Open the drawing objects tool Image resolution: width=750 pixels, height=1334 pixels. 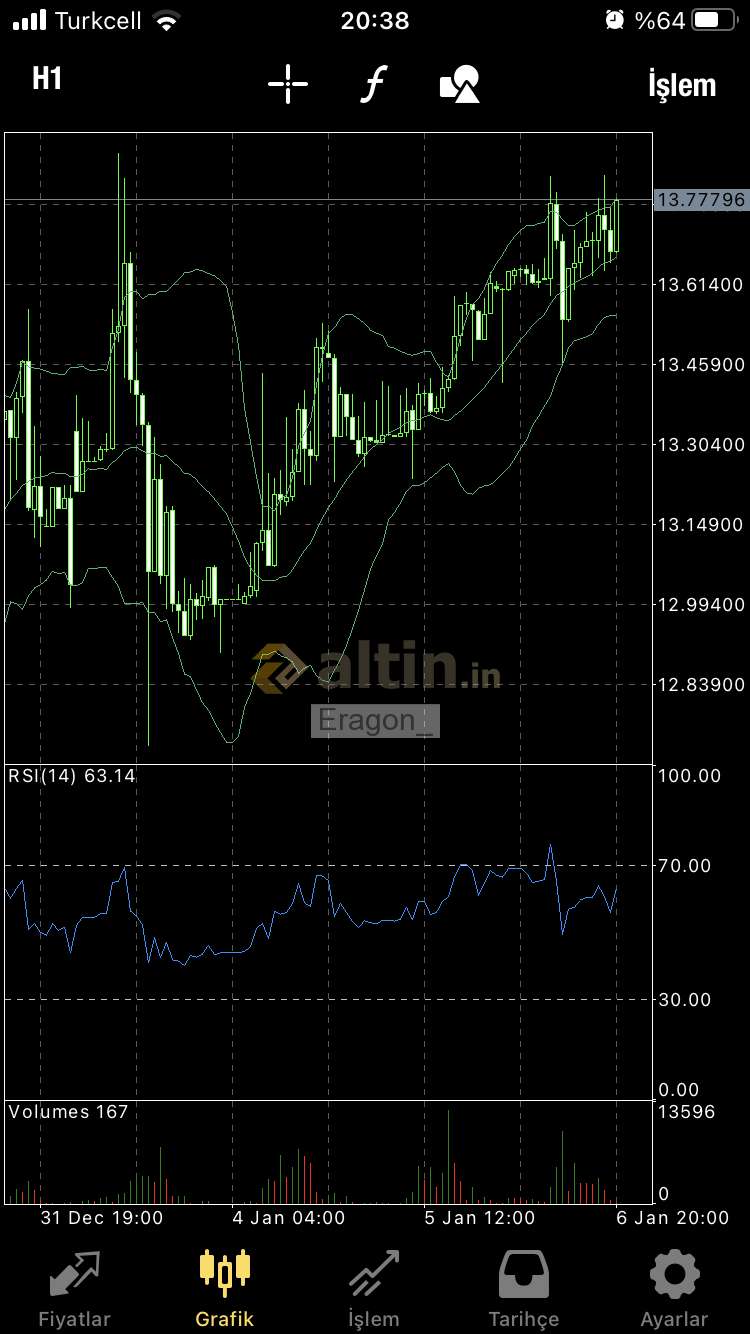[460, 84]
